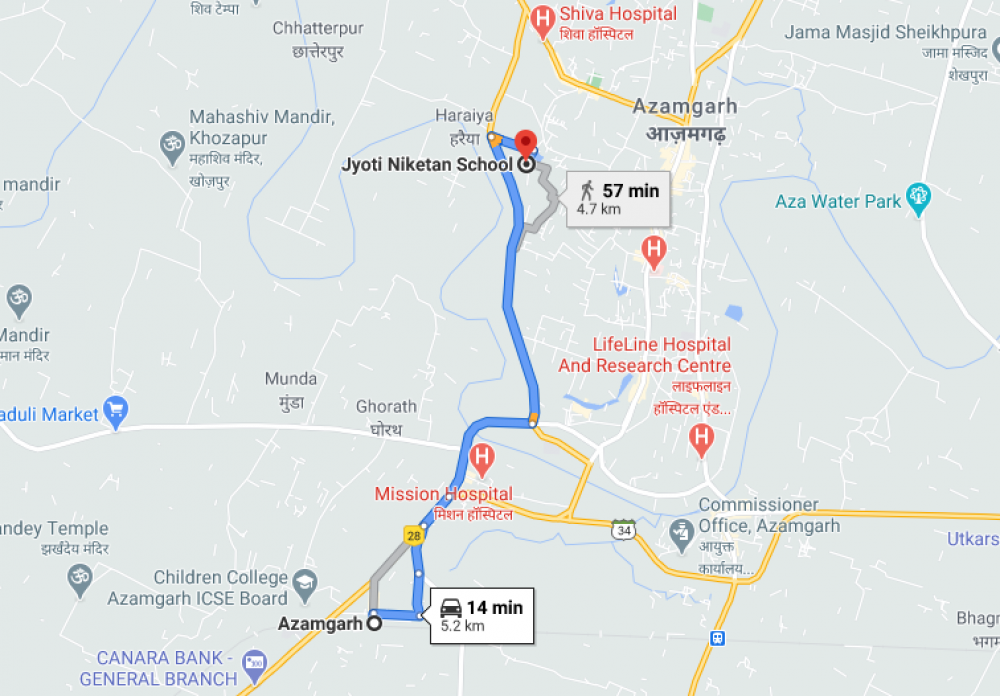
Task: Tap the Azamgarh starting point marker
Action: tap(375, 624)
